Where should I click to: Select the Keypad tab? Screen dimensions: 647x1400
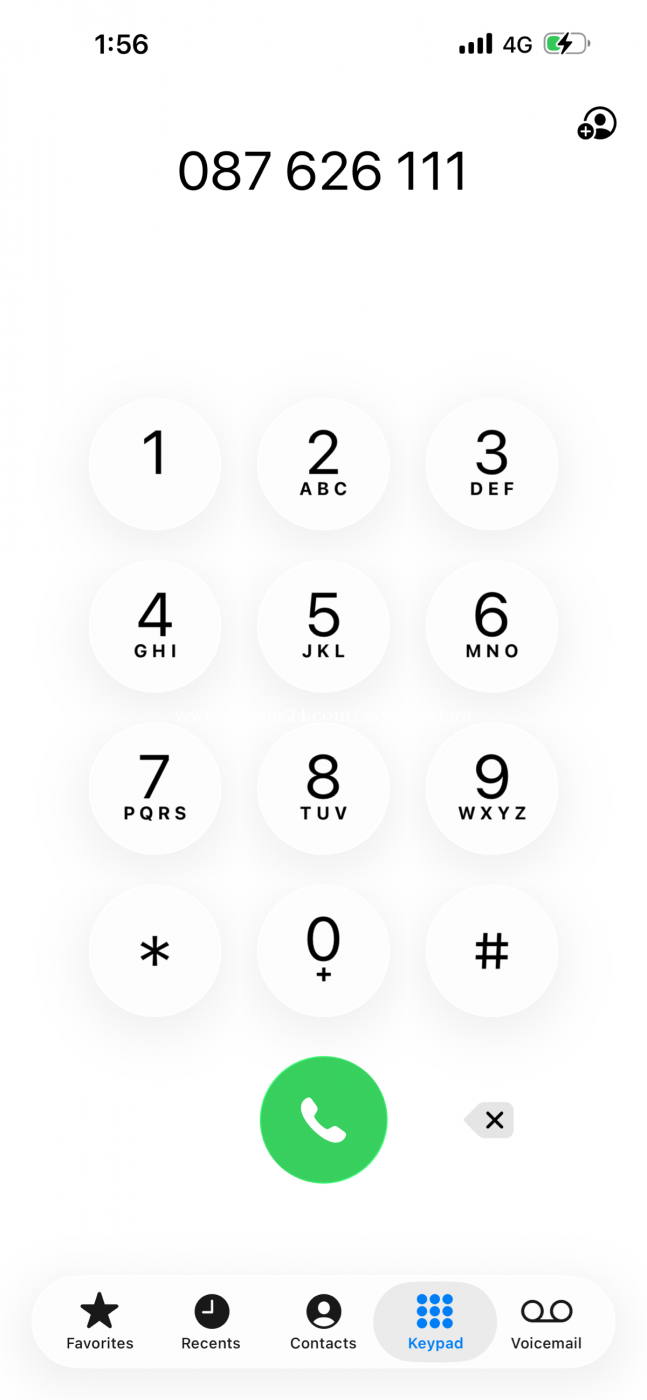(x=435, y=1322)
